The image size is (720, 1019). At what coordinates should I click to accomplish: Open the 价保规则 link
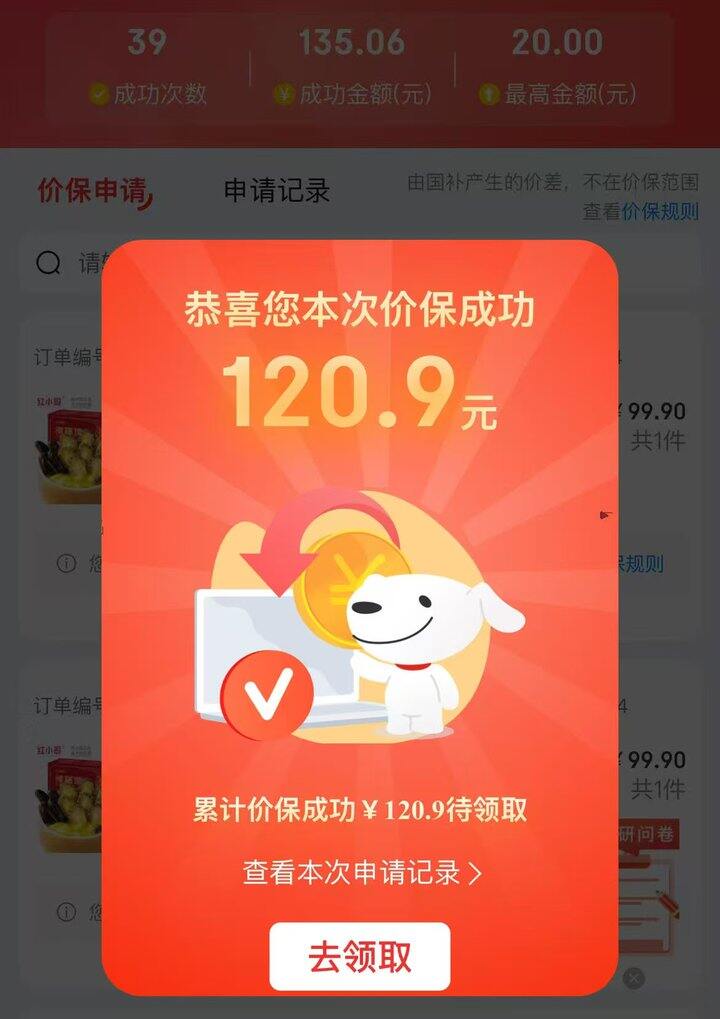tap(660, 212)
